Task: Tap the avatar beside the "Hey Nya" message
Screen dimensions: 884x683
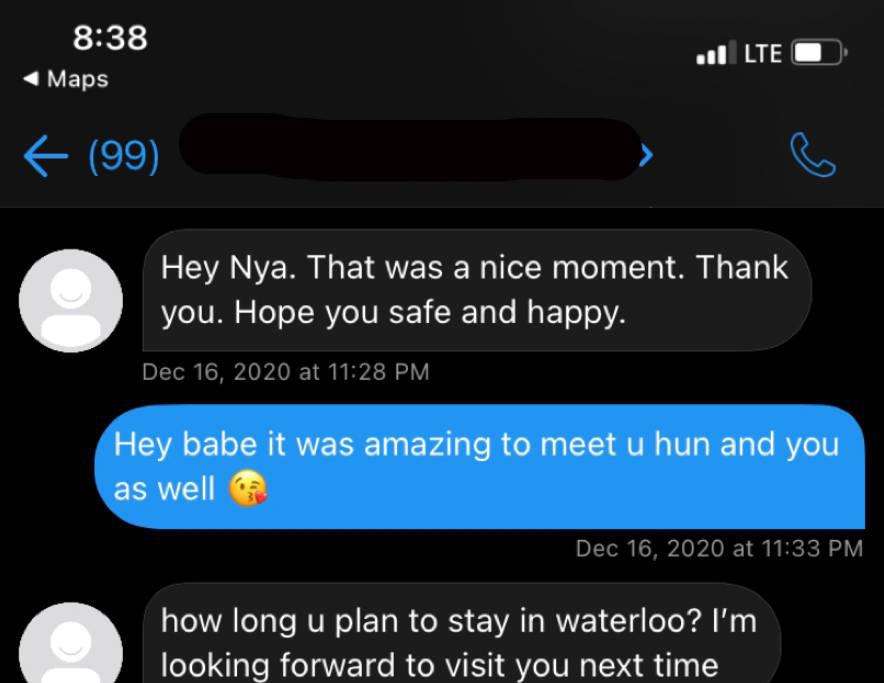Action: [71, 300]
